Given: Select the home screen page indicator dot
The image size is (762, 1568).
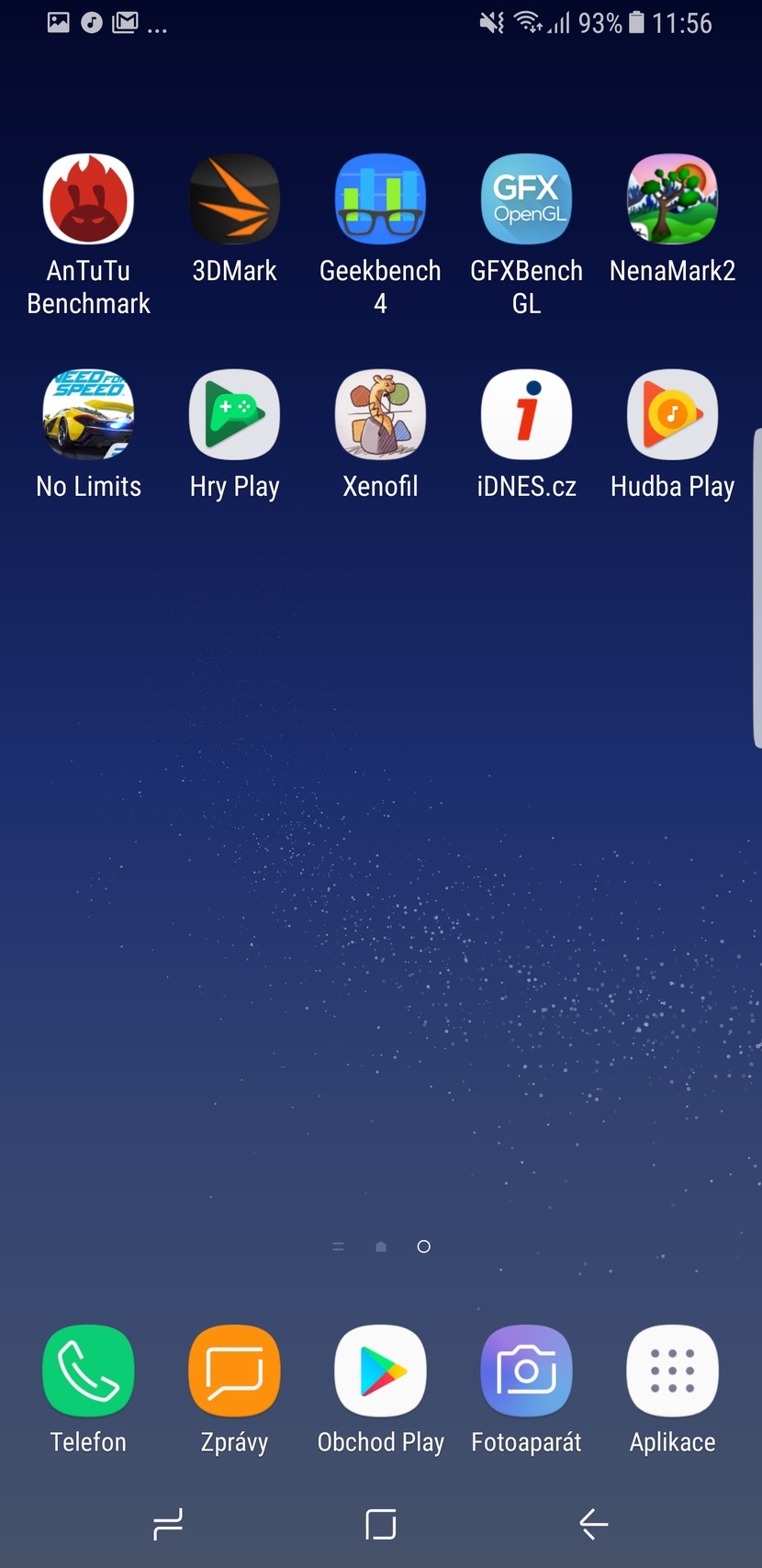Looking at the screenshot, I should (x=423, y=1247).
